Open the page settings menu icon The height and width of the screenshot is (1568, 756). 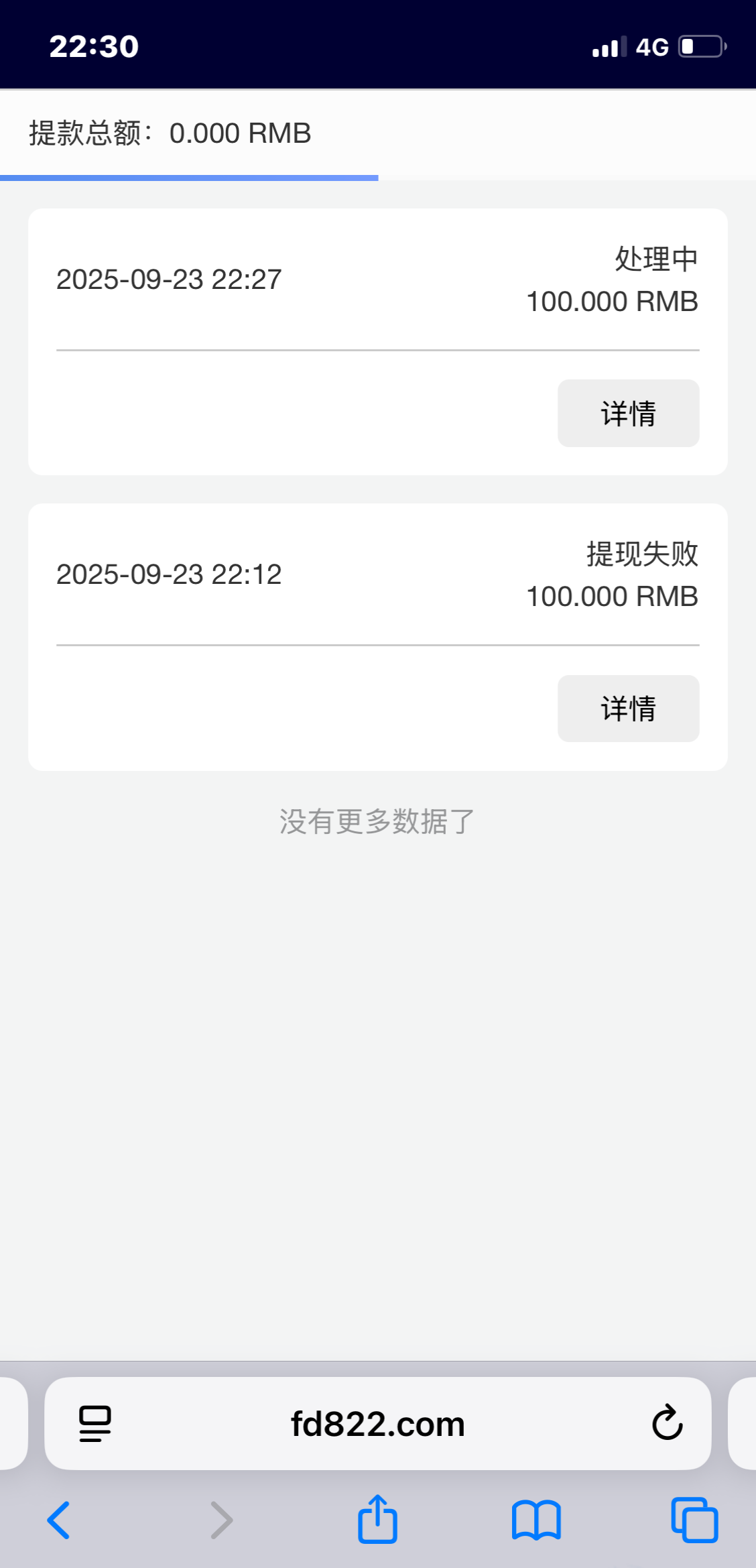[x=94, y=1423]
